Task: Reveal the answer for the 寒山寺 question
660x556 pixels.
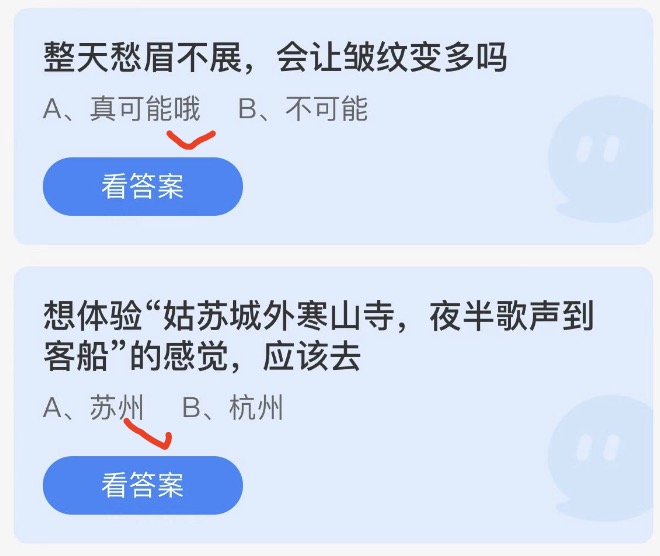Action: point(142,485)
